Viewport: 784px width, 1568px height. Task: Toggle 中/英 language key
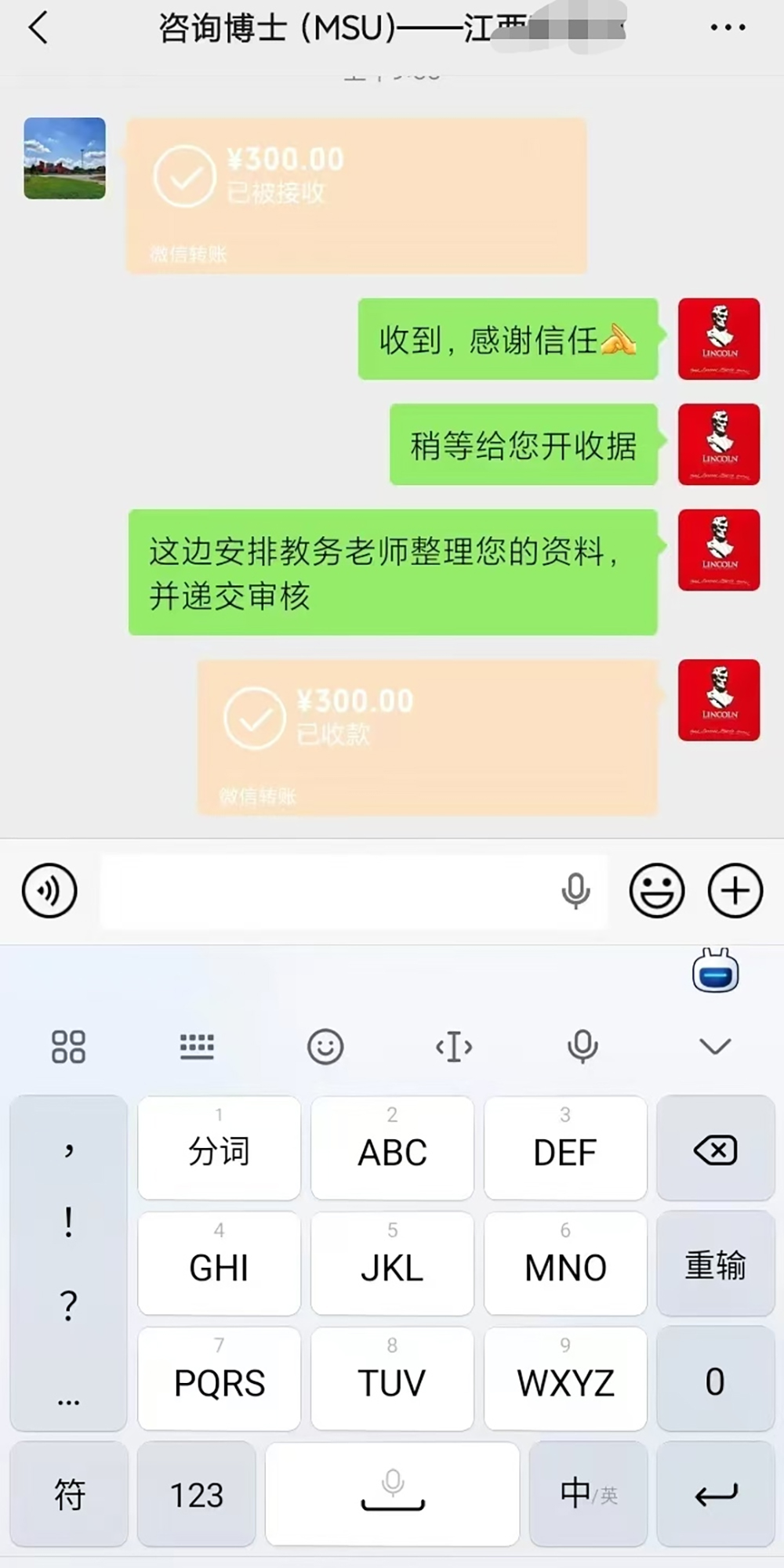588,1495
